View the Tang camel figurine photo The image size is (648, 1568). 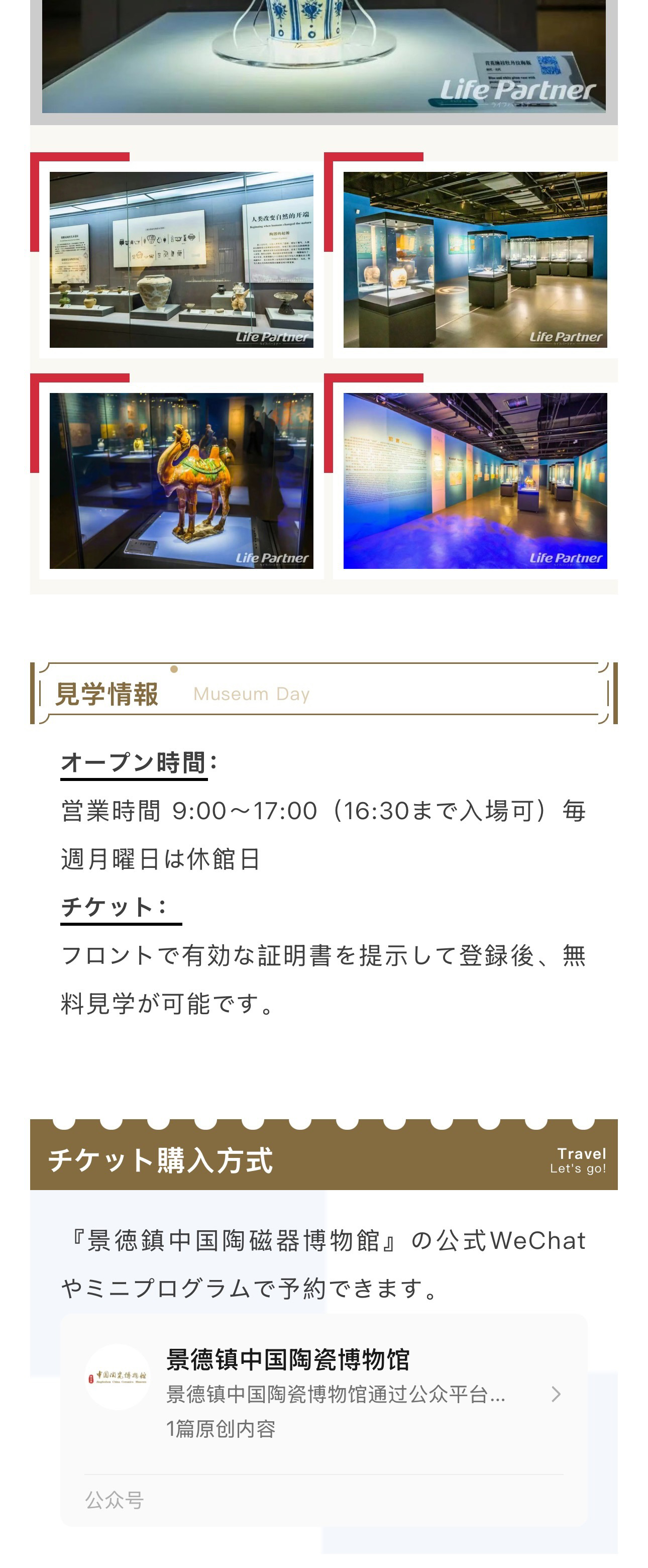pos(181,481)
